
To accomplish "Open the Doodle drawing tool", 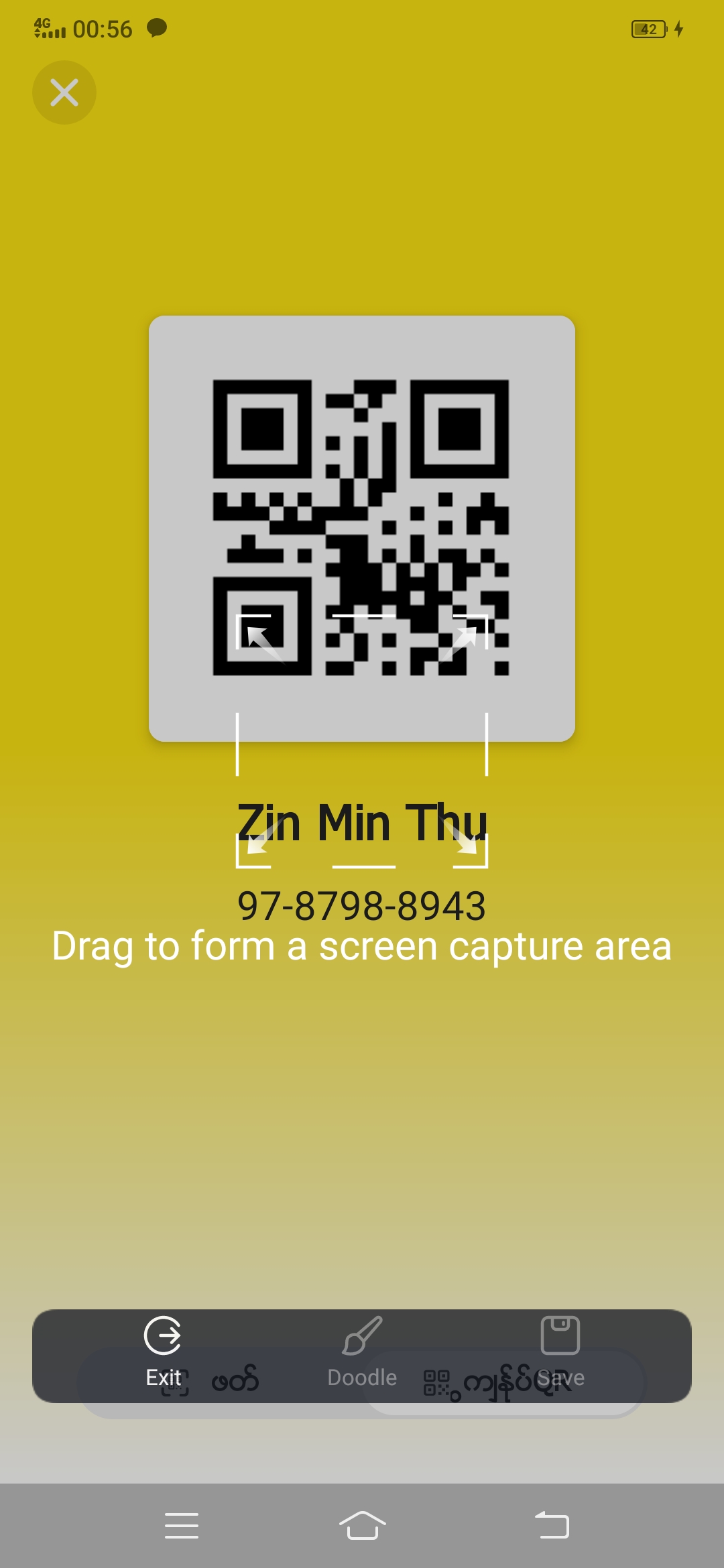I will click(362, 1351).
